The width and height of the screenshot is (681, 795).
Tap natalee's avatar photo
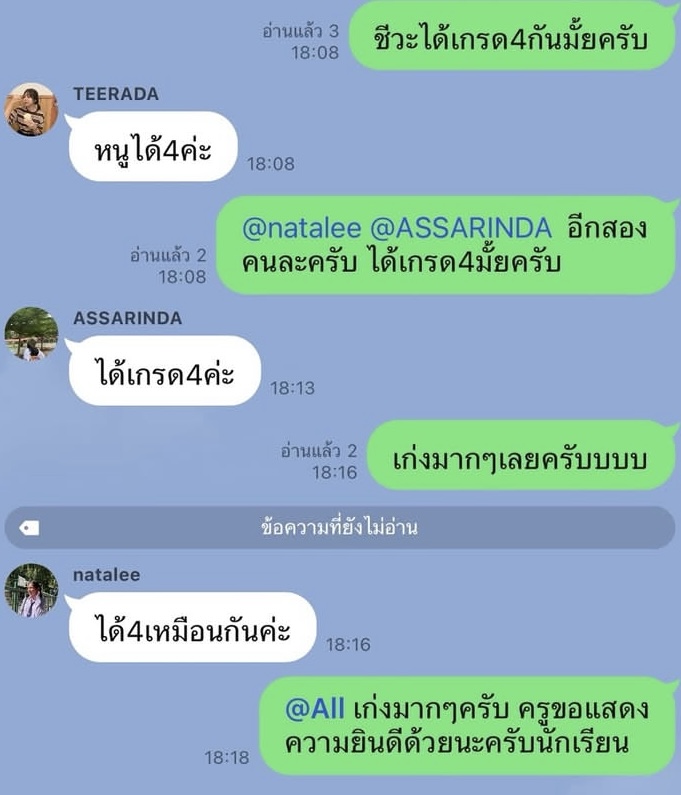point(31,590)
